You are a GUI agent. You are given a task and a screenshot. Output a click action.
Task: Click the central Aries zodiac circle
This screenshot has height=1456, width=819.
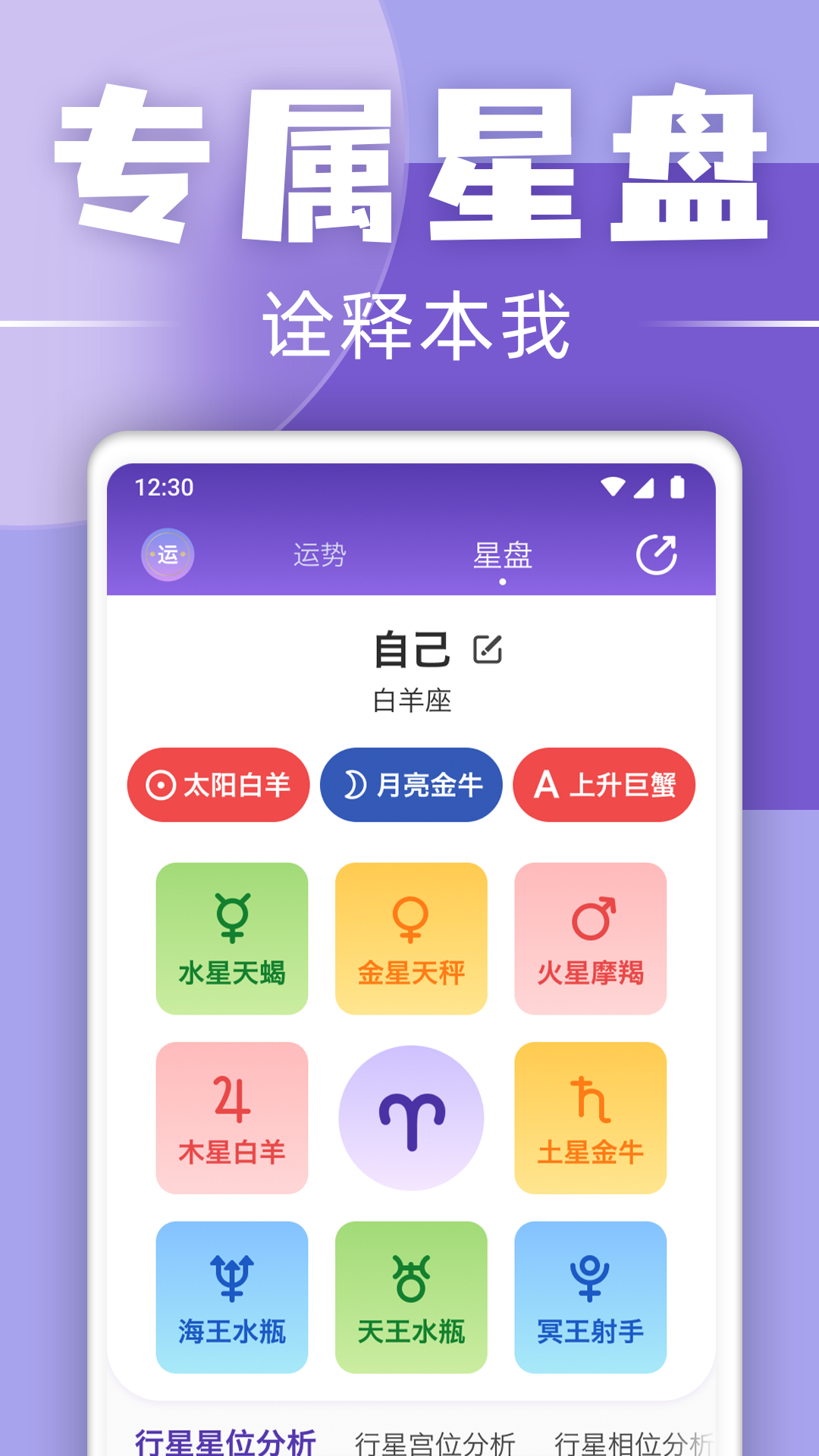(410, 1115)
